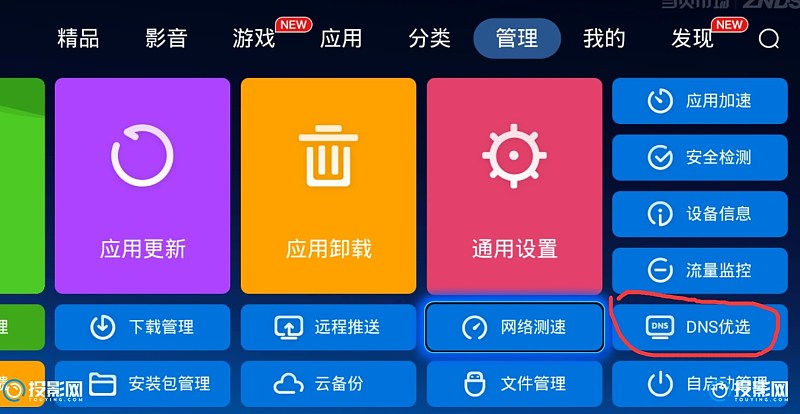This screenshot has height=414, width=800.
Task: View 设备信息
Action: click(x=700, y=214)
